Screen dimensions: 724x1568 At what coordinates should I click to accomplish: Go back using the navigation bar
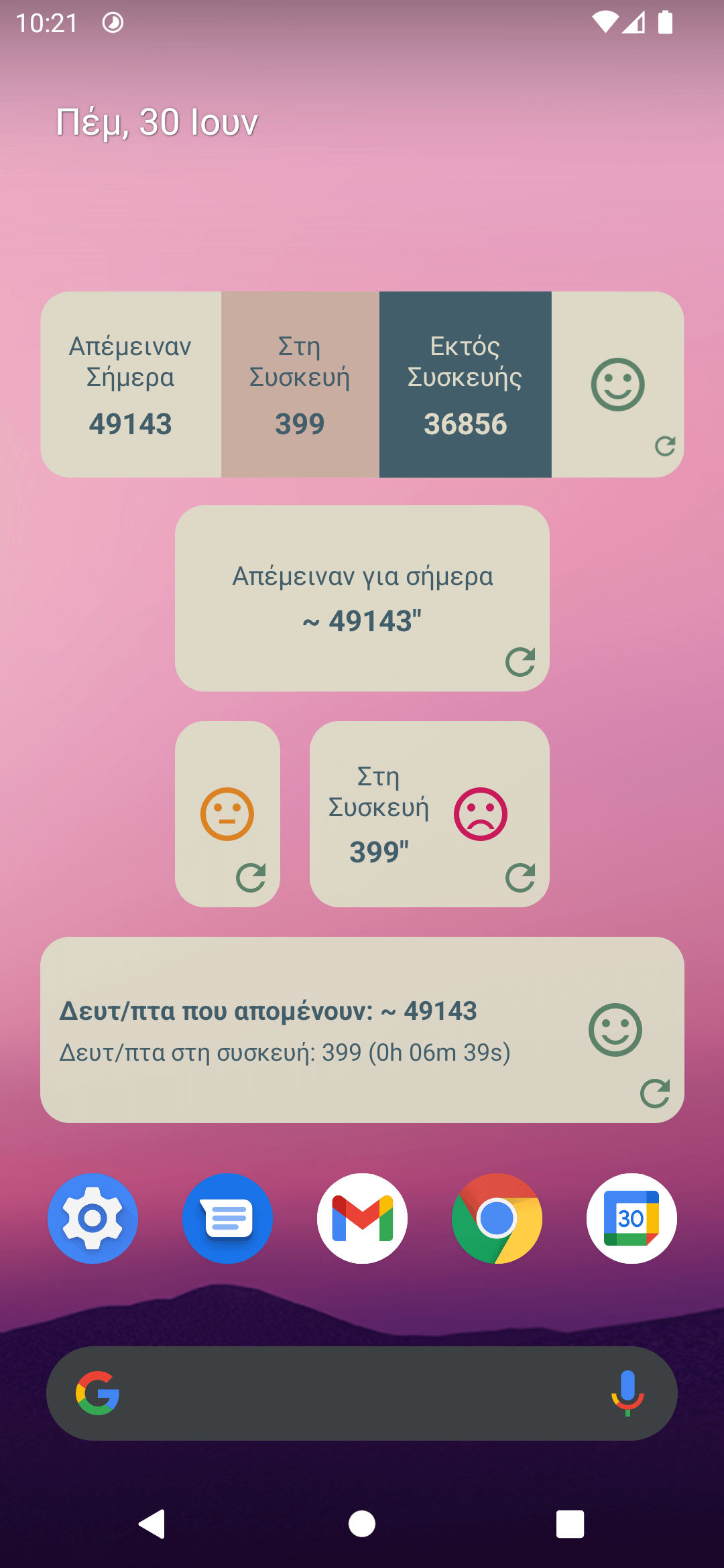[153, 1524]
